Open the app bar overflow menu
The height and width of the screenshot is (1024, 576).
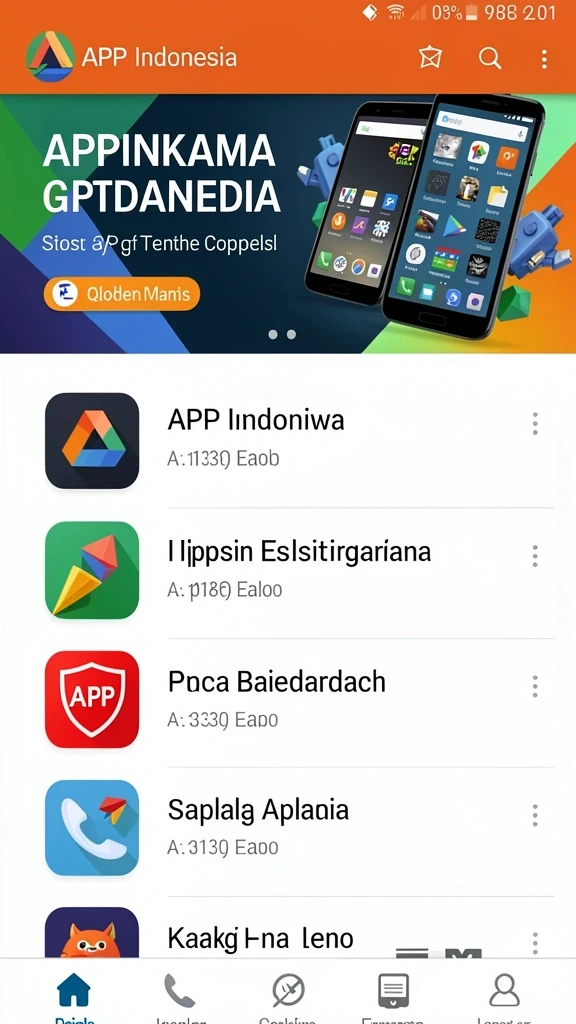pyautogui.click(x=544, y=59)
